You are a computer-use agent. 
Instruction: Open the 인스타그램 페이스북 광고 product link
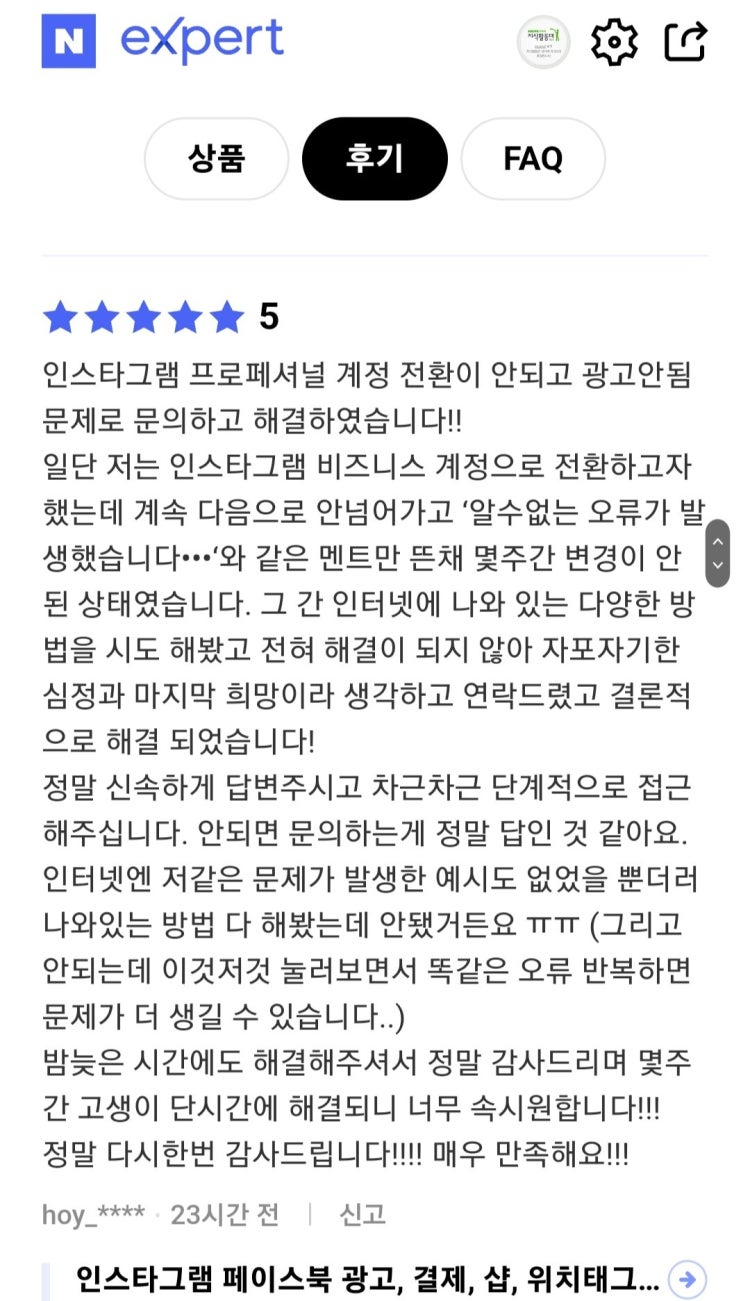pos(368,1278)
